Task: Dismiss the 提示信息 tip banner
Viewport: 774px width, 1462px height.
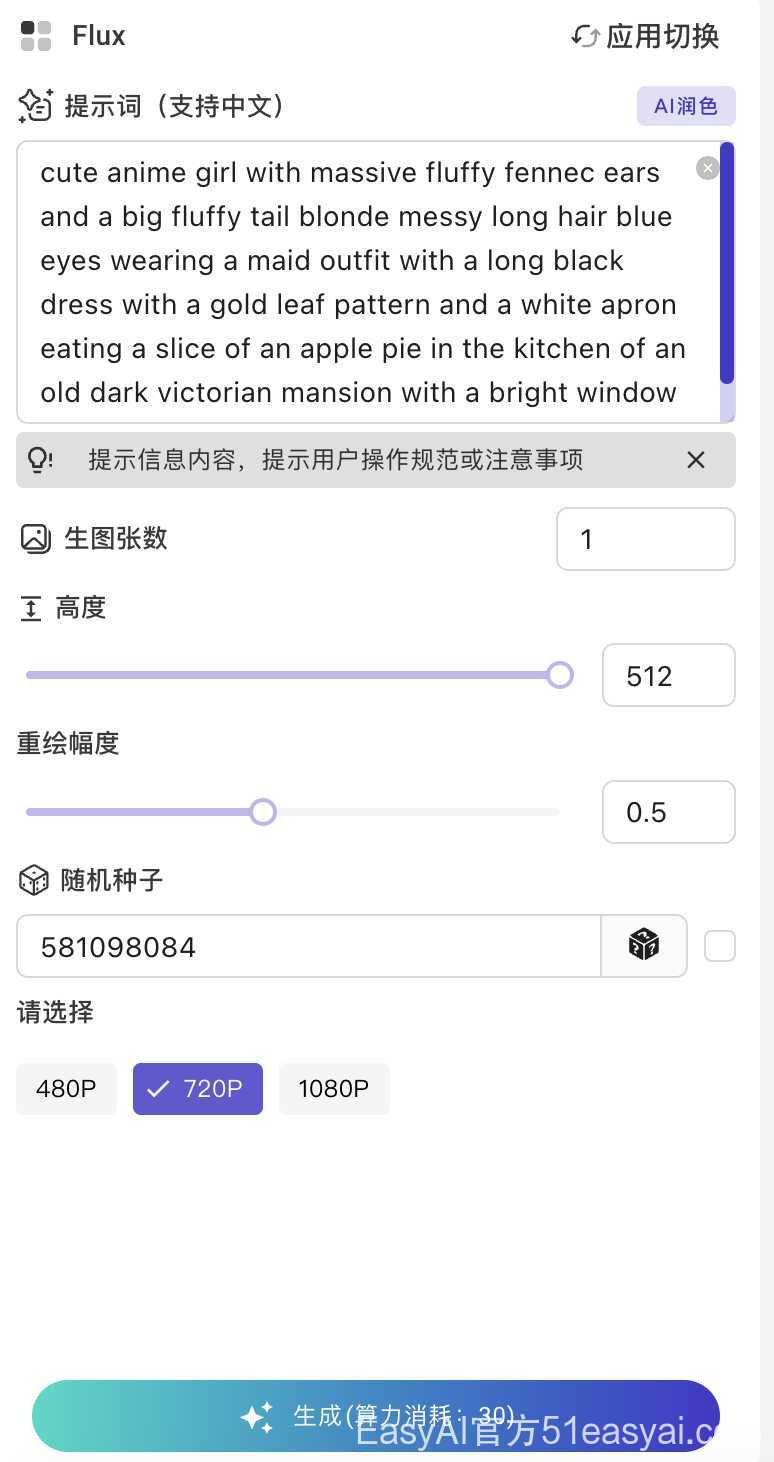Action: 696,460
